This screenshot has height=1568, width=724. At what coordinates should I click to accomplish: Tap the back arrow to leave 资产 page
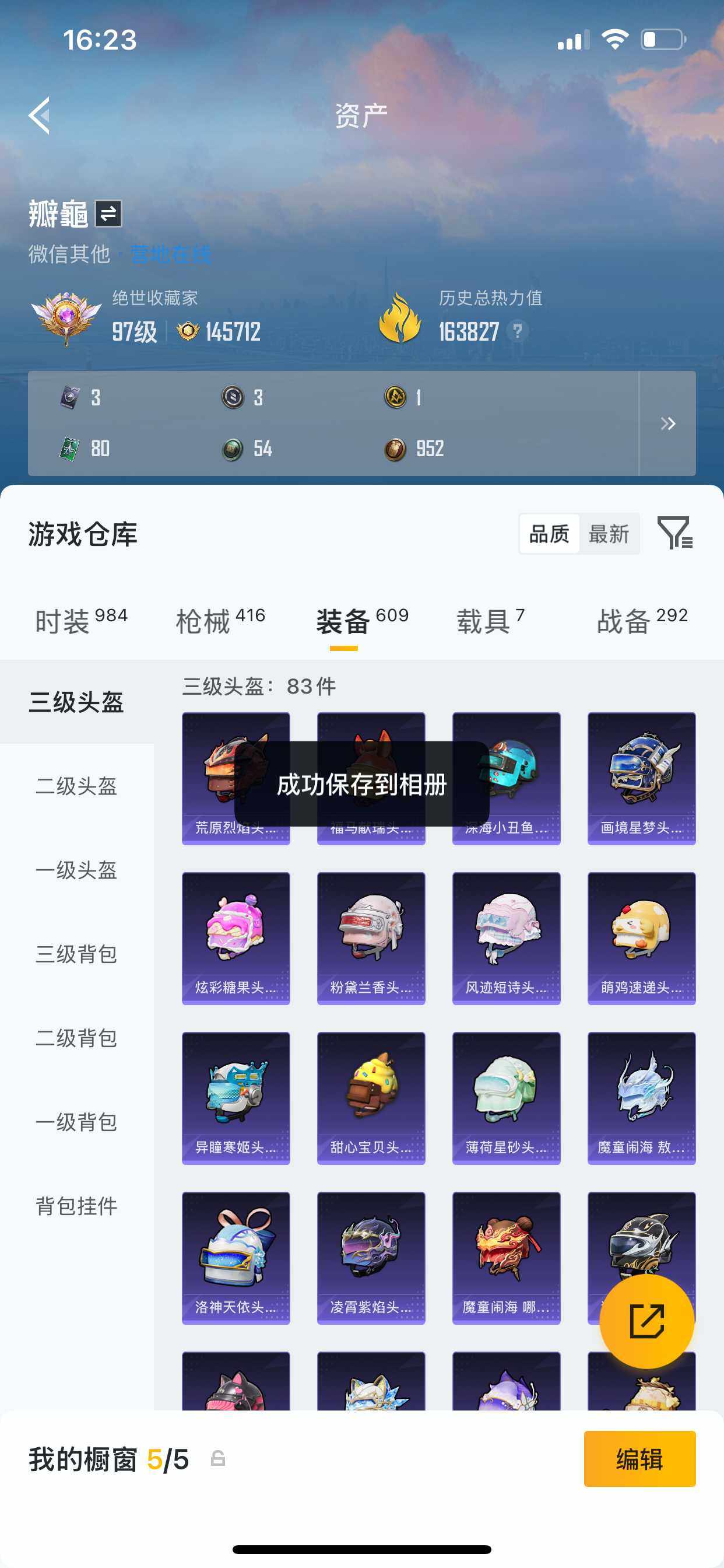[39, 117]
